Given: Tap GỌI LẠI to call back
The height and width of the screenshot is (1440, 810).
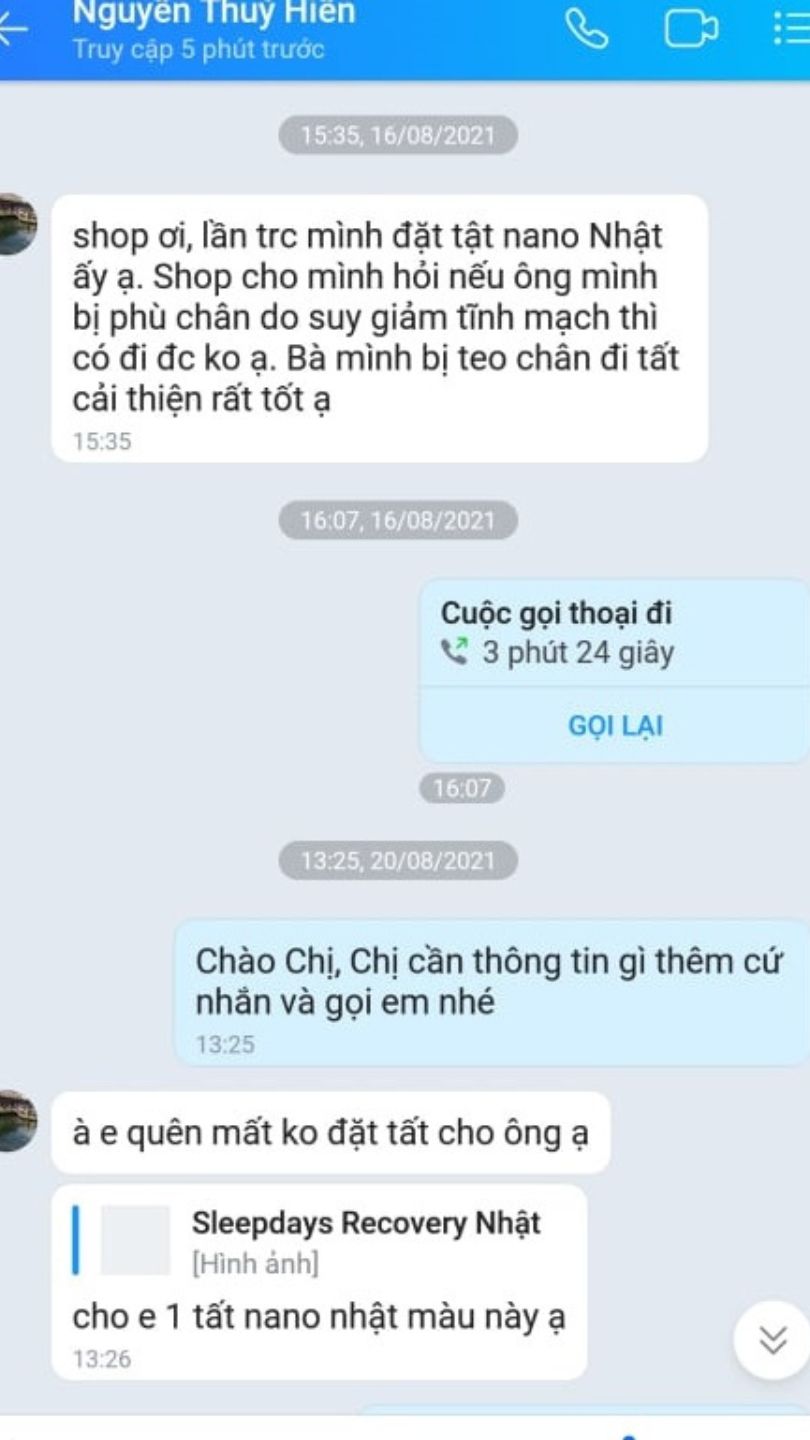Looking at the screenshot, I should click(615, 725).
